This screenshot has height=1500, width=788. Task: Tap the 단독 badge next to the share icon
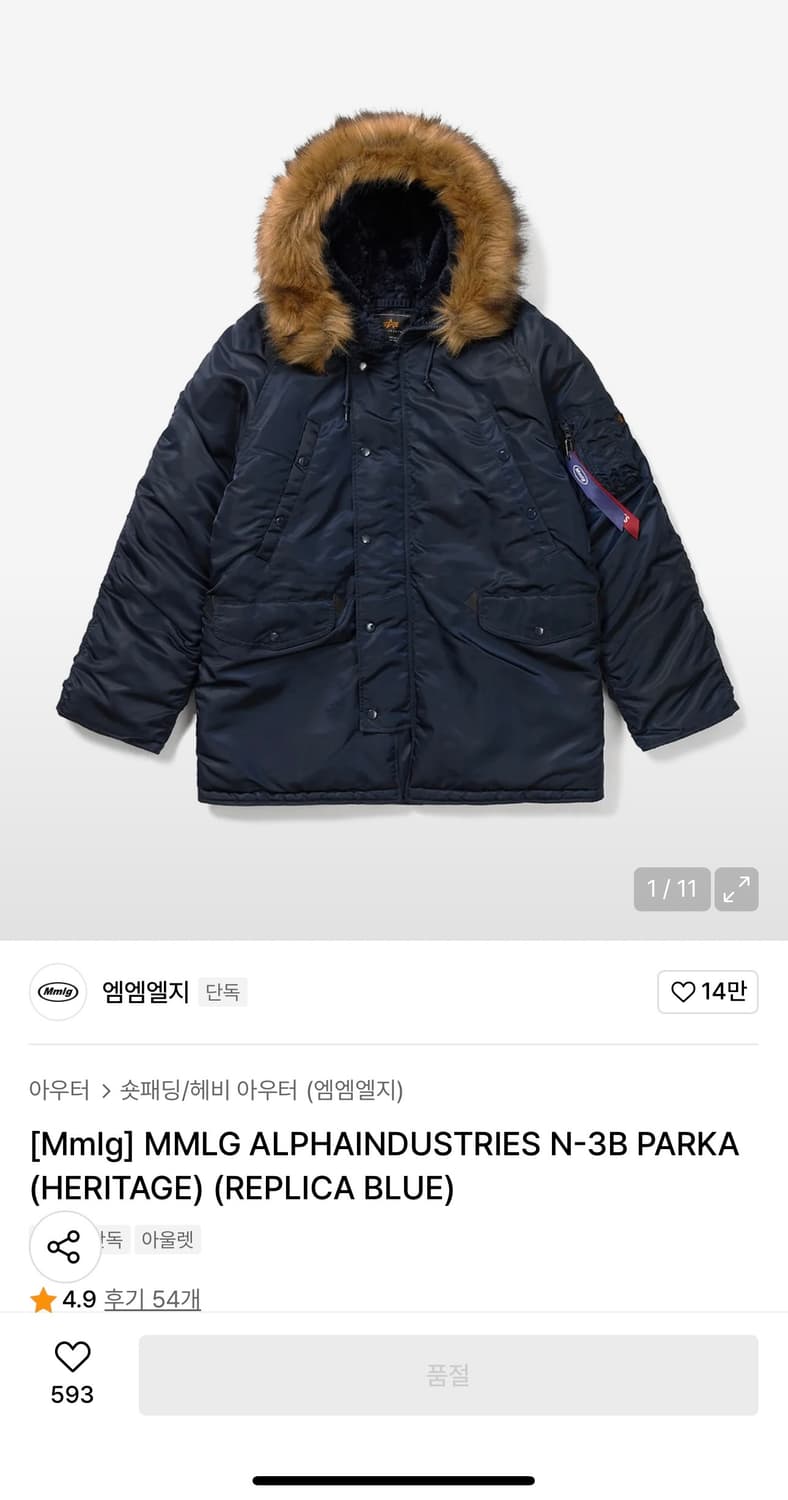110,1239
